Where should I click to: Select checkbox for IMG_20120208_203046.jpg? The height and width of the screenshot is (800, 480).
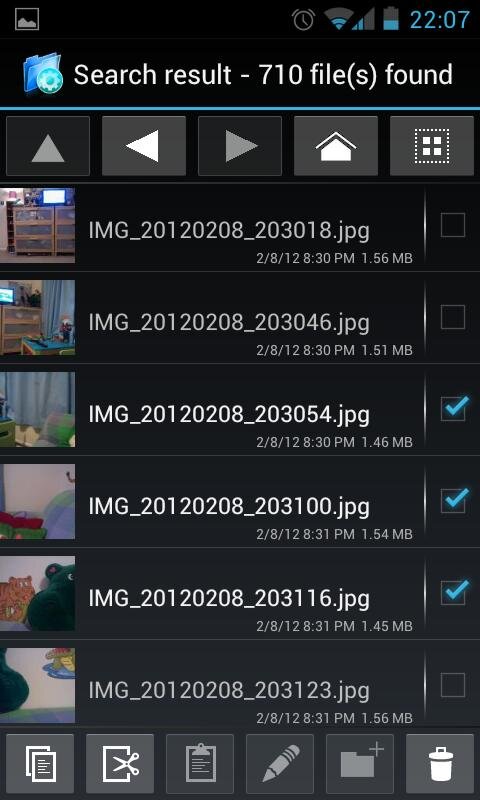453,317
